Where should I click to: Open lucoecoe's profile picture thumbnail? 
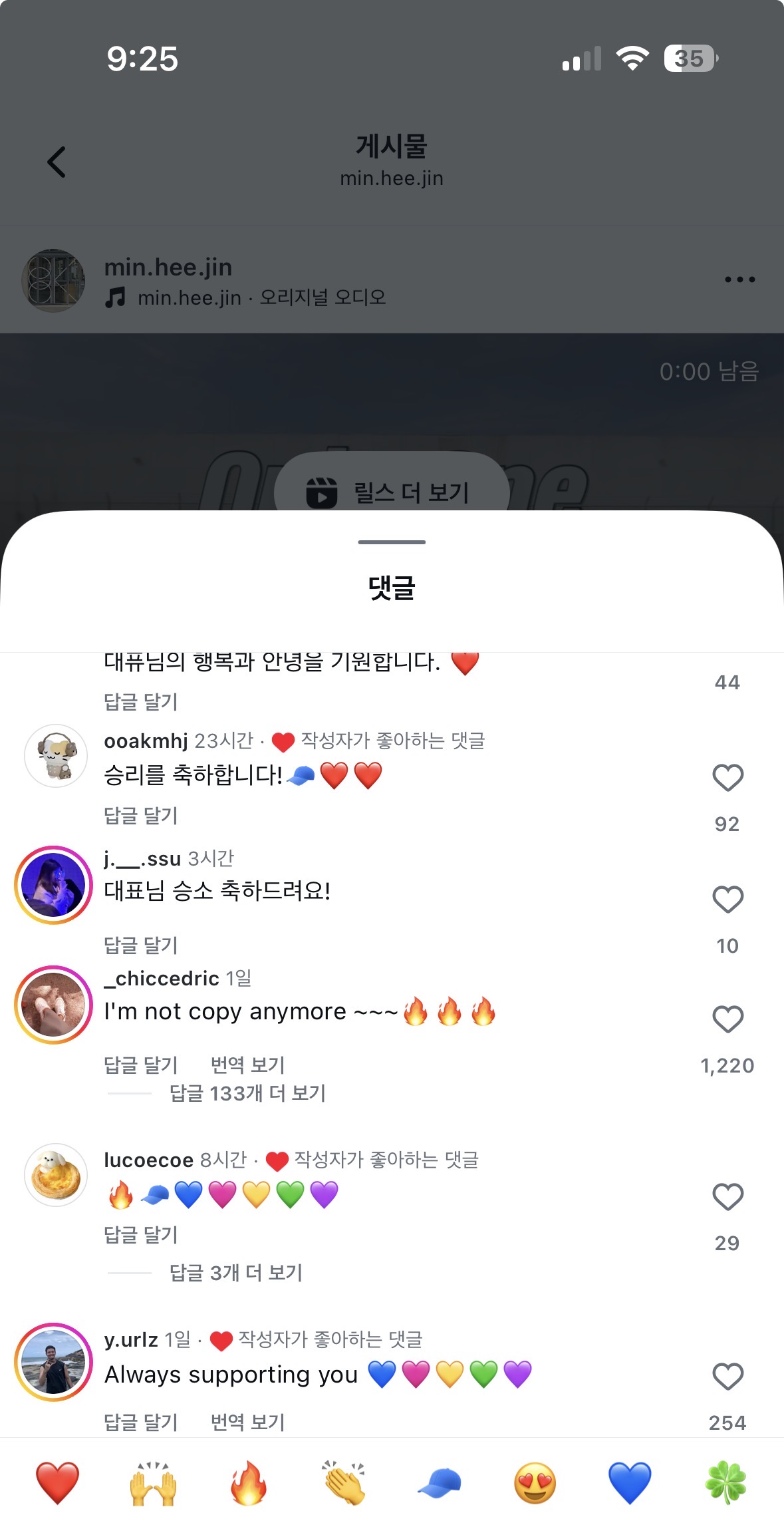tap(55, 1175)
